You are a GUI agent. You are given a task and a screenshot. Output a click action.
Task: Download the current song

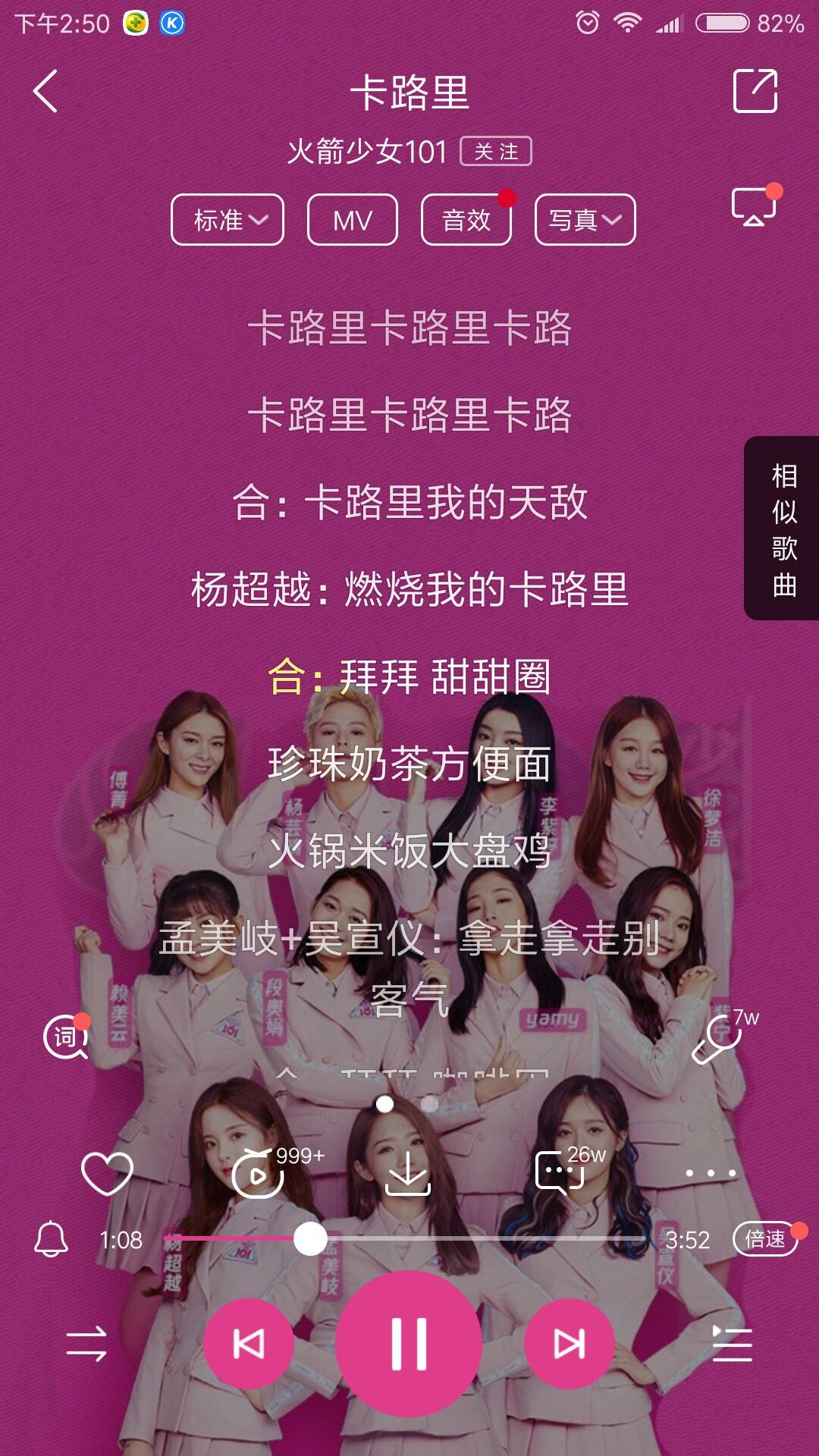408,1174
